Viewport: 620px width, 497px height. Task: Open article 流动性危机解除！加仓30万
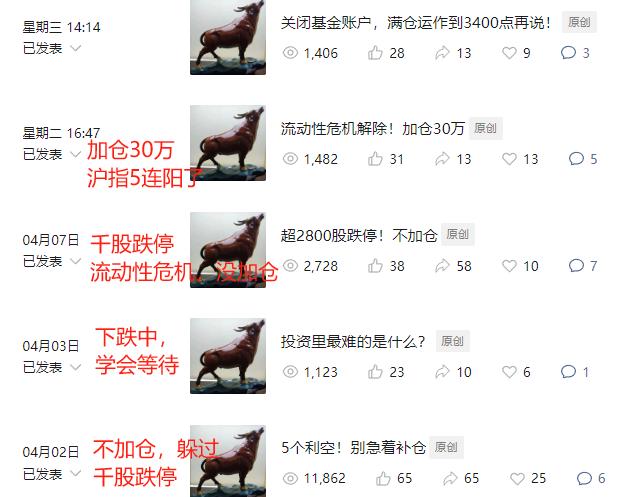pyautogui.click(x=373, y=129)
